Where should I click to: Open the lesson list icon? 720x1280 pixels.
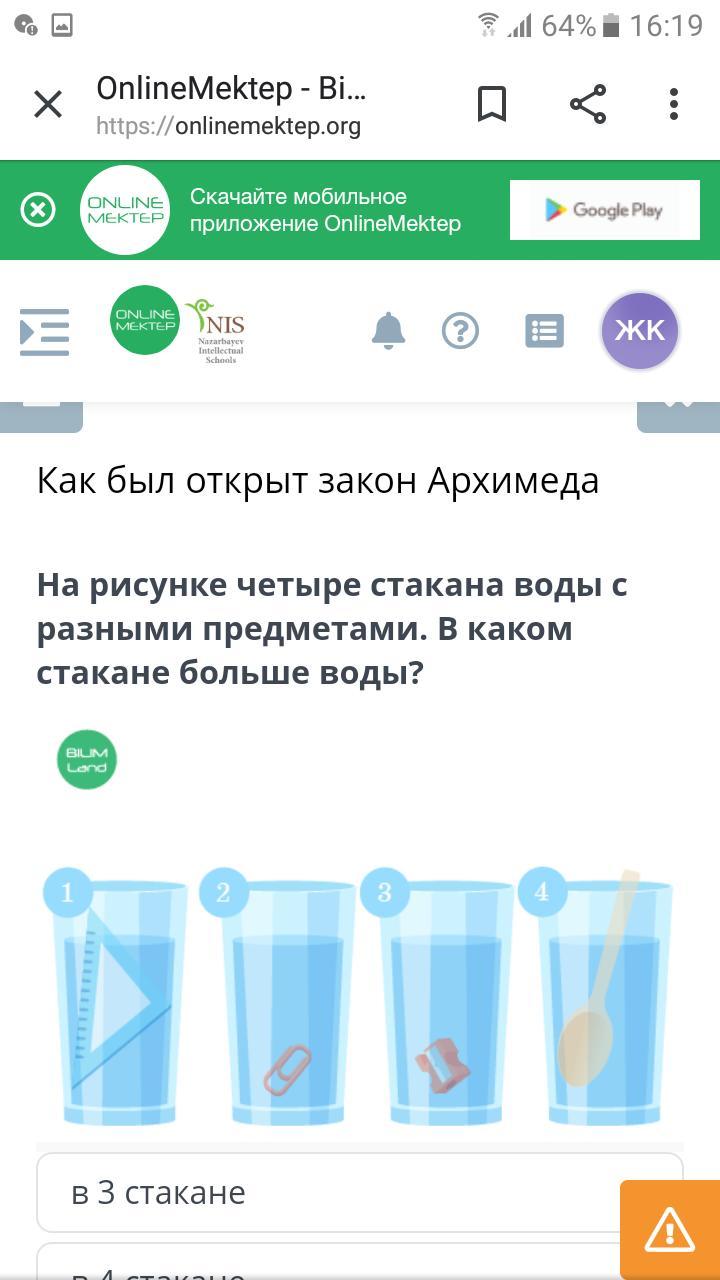(544, 331)
